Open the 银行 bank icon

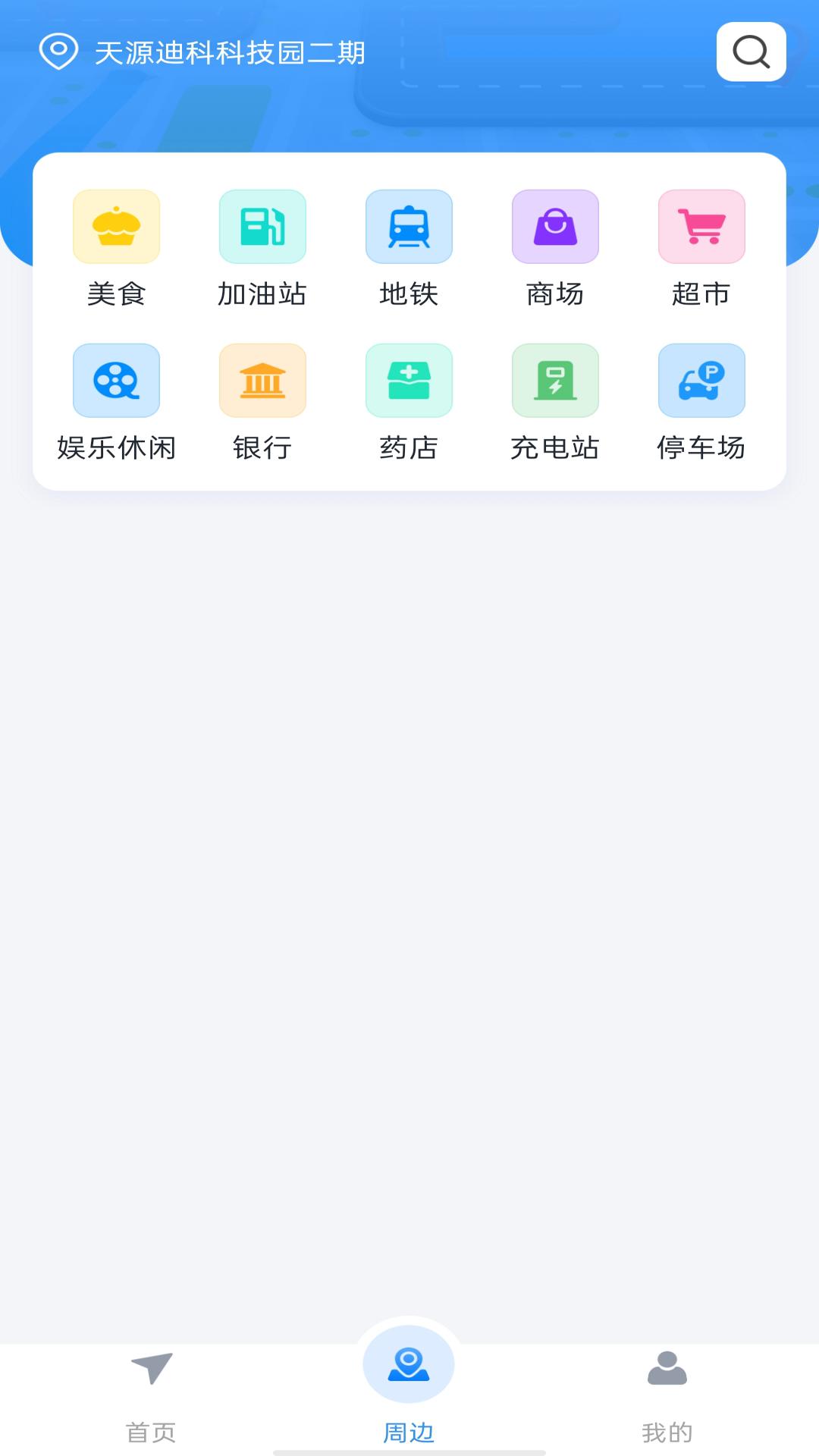click(262, 381)
